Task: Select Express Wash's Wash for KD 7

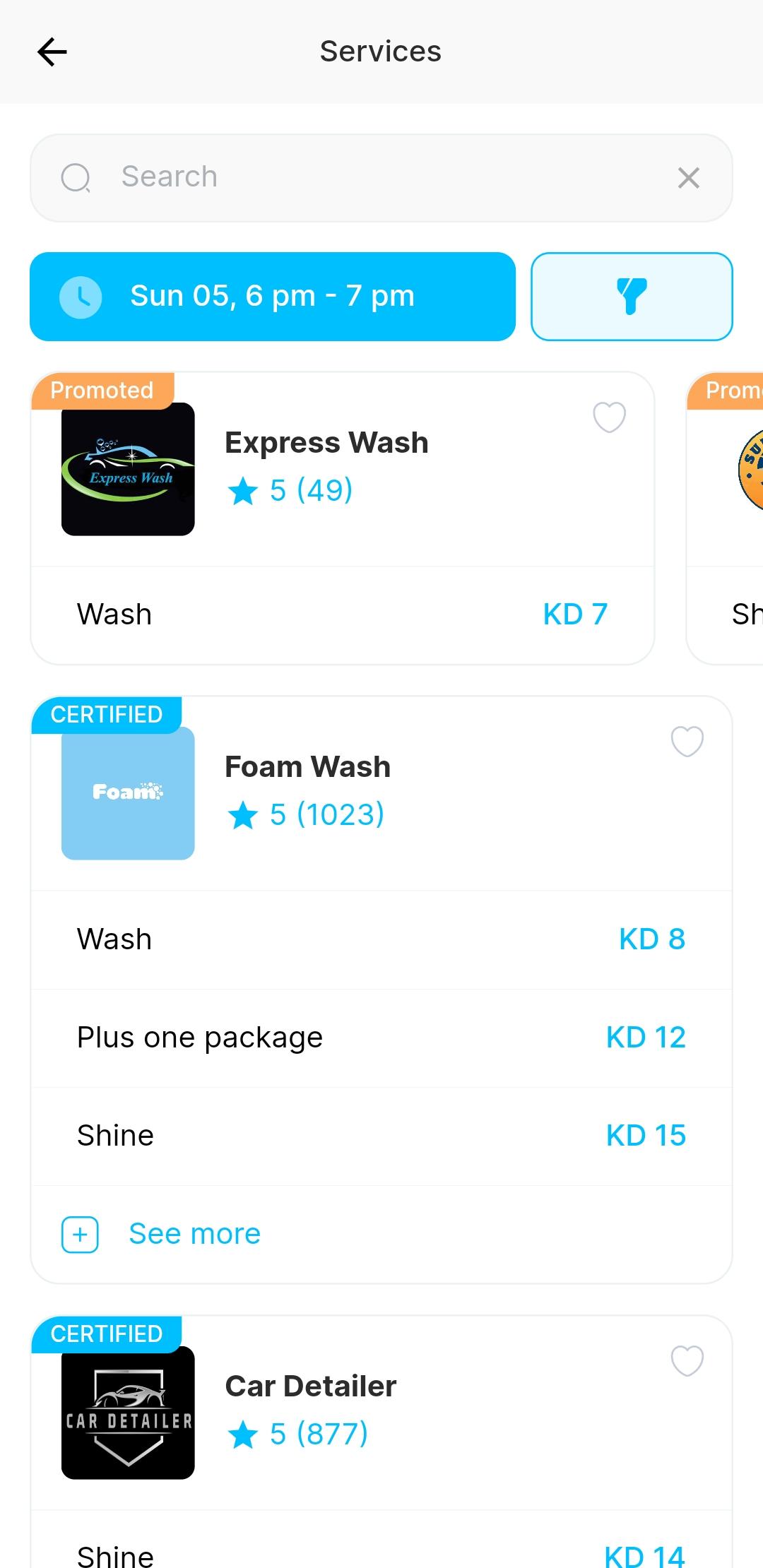Action: (x=343, y=614)
